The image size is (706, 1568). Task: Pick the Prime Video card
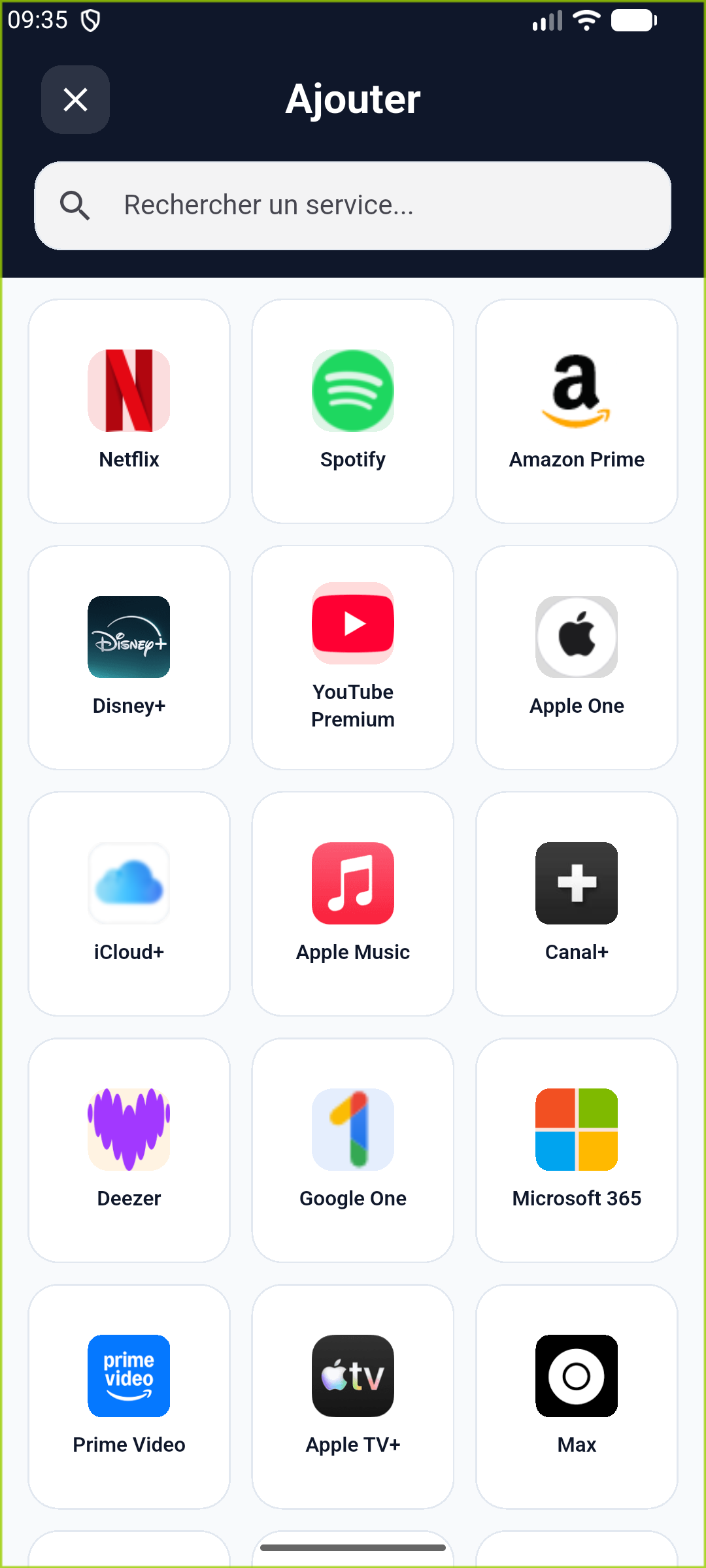129,1397
